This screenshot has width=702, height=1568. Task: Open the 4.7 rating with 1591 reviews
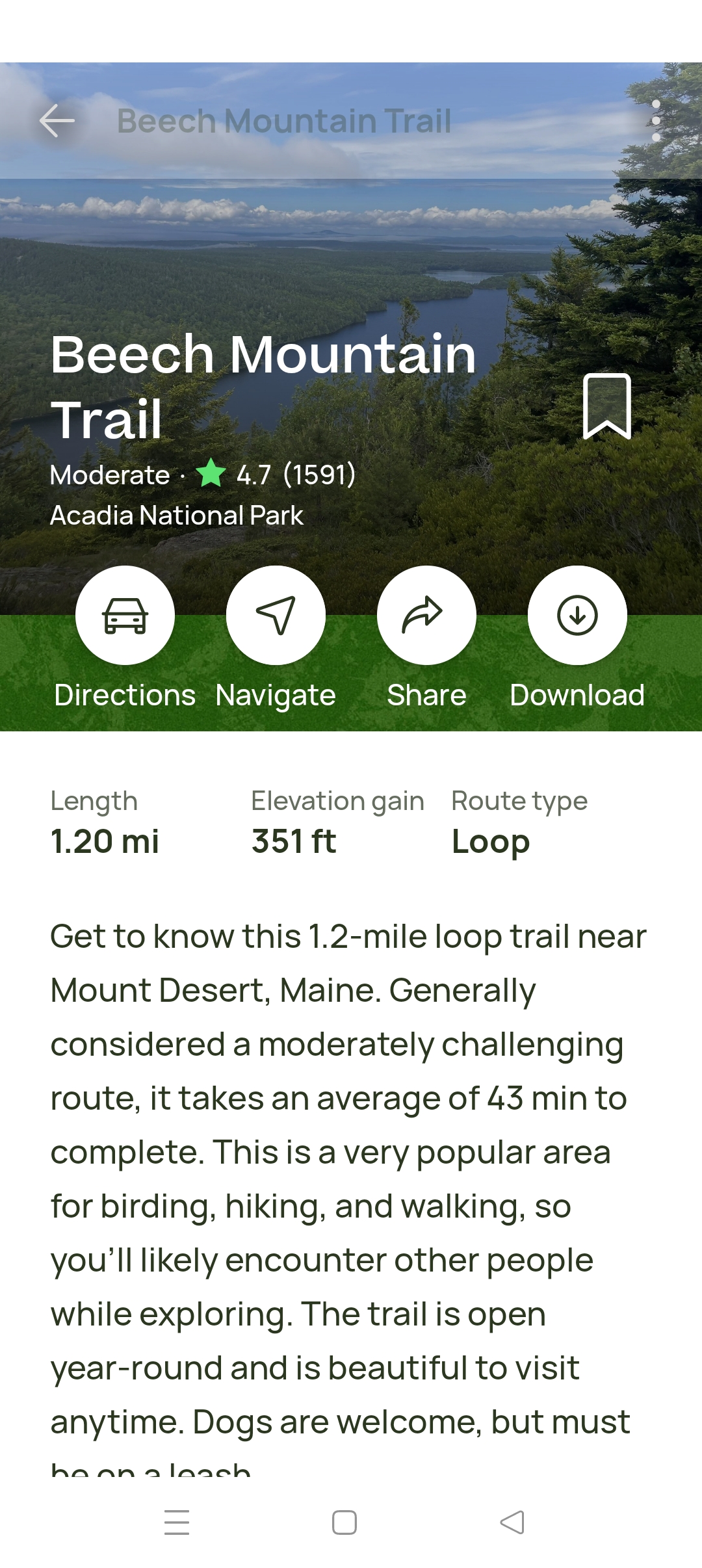coord(276,475)
